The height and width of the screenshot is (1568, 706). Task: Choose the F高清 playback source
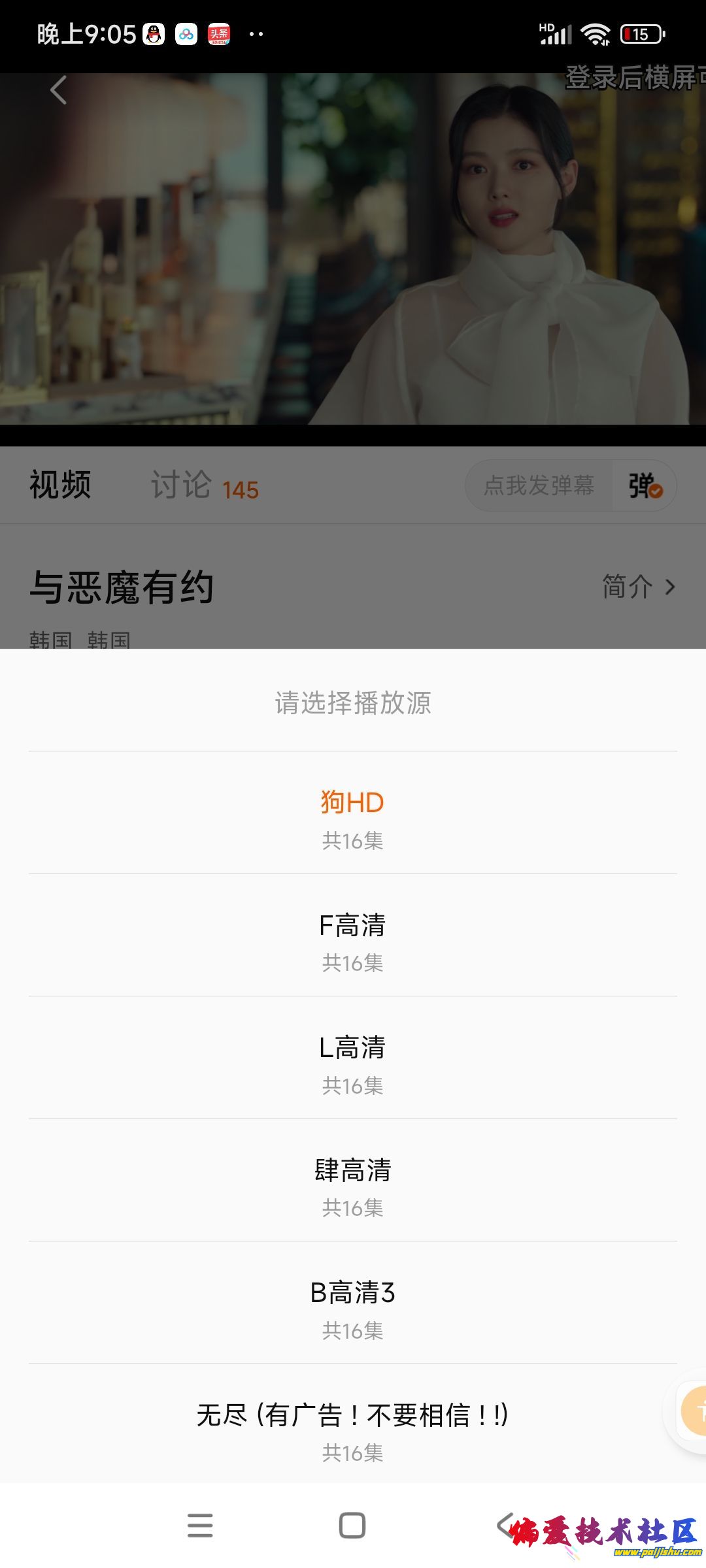point(352,937)
